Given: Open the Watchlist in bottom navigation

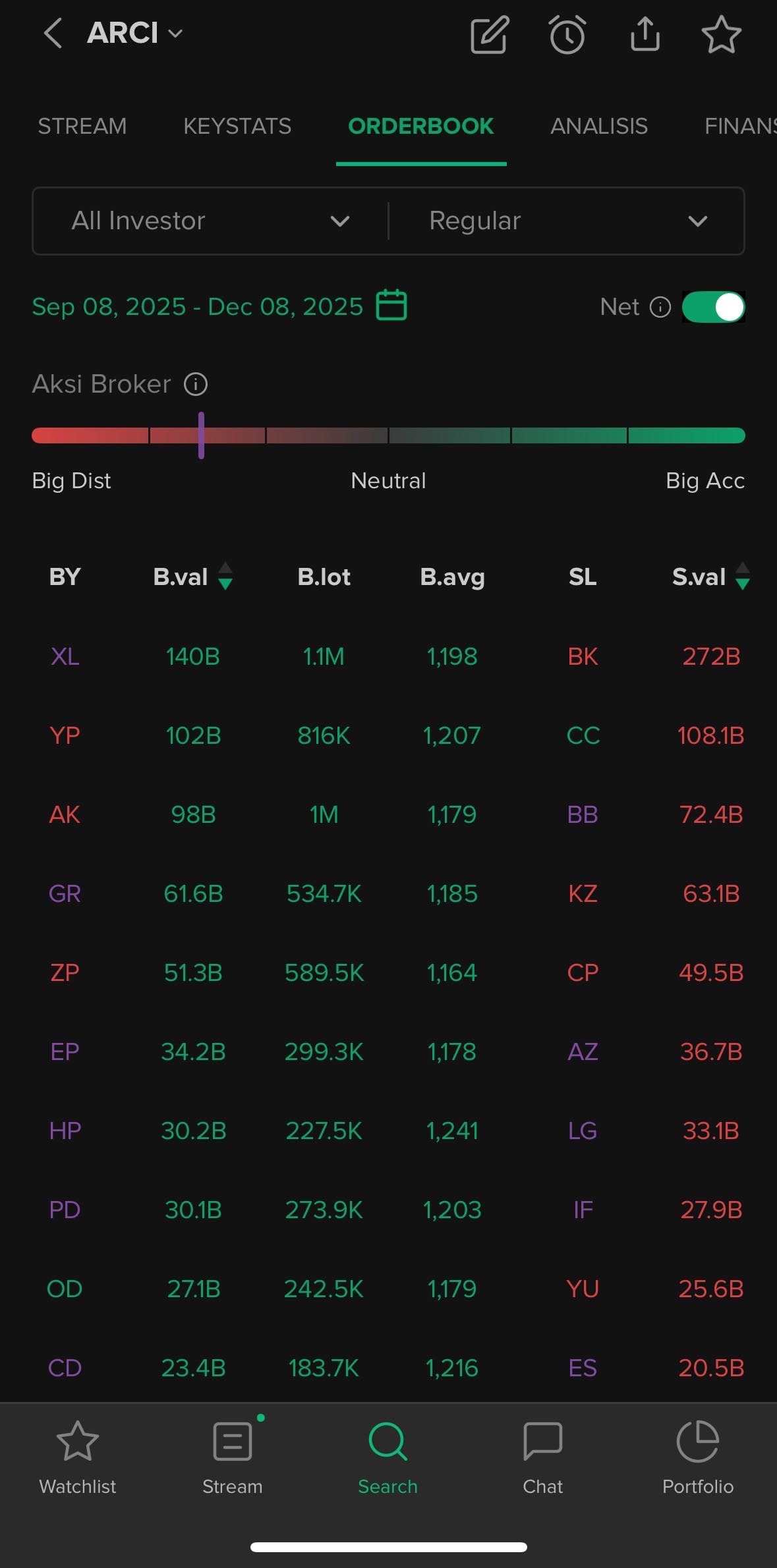Looking at the screenshot, I should click(x=78, y=1457).
